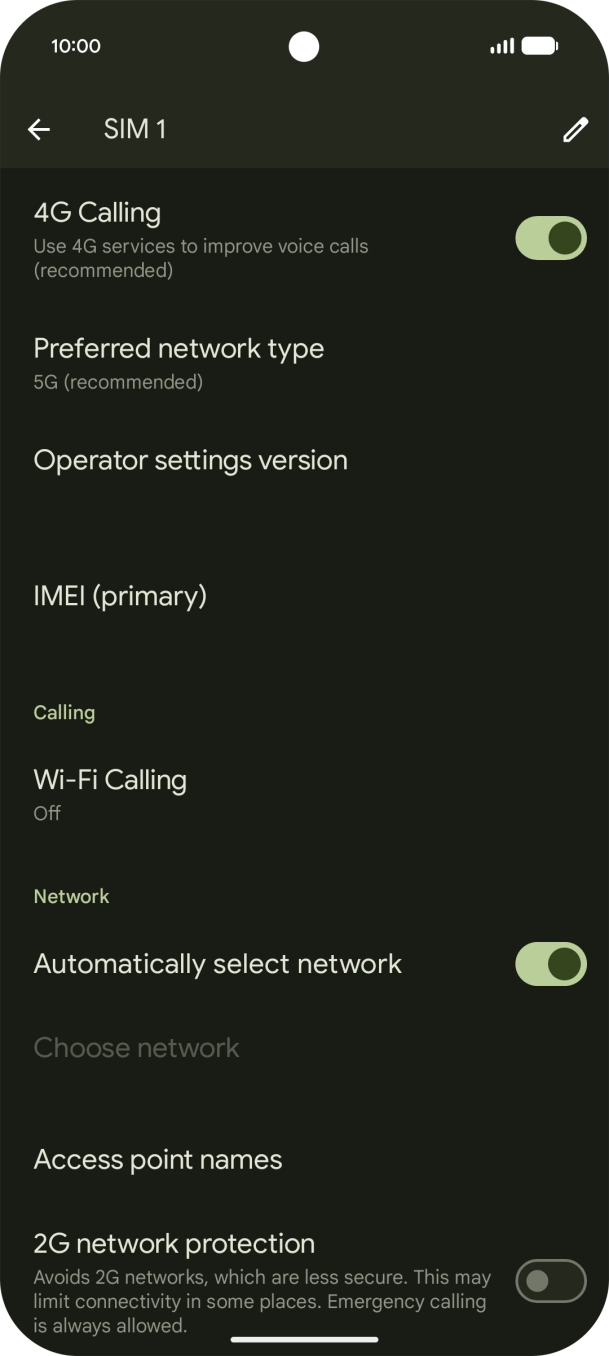This screenshot has height=1356, width=609.
Task: Open IMEI (primary) details
Action: (120, 597)
